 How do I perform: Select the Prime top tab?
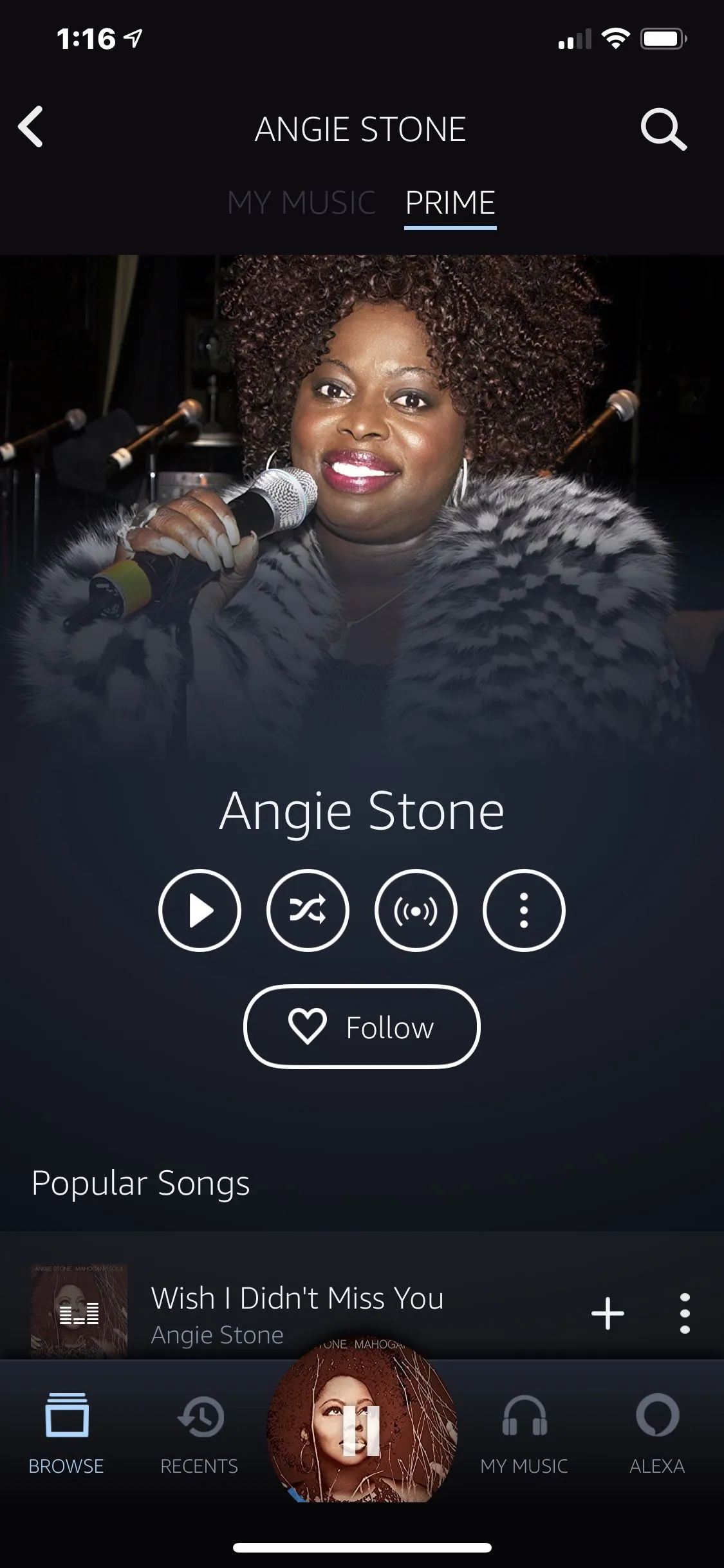pyautogui.click(x=450, y=203)
